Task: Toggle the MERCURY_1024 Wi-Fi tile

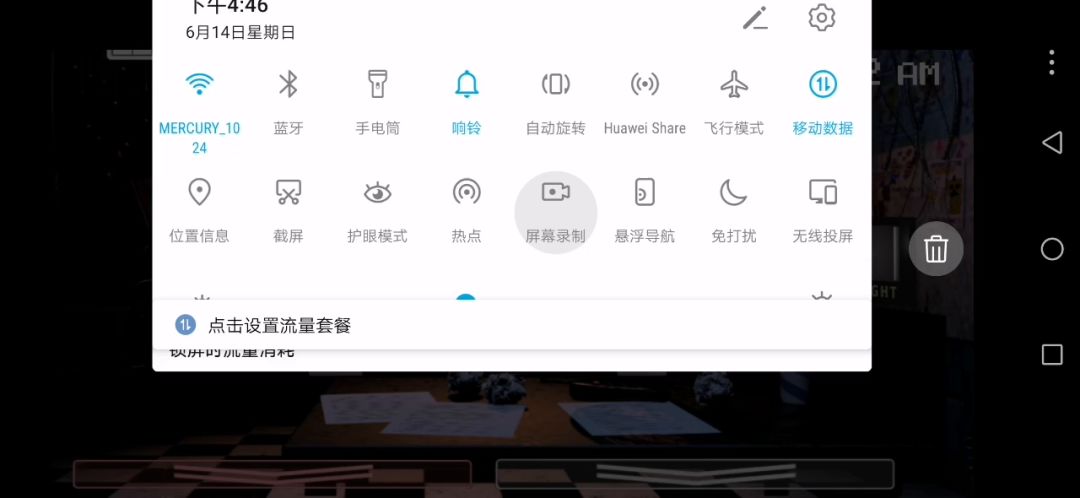Action: pos(200,85)
